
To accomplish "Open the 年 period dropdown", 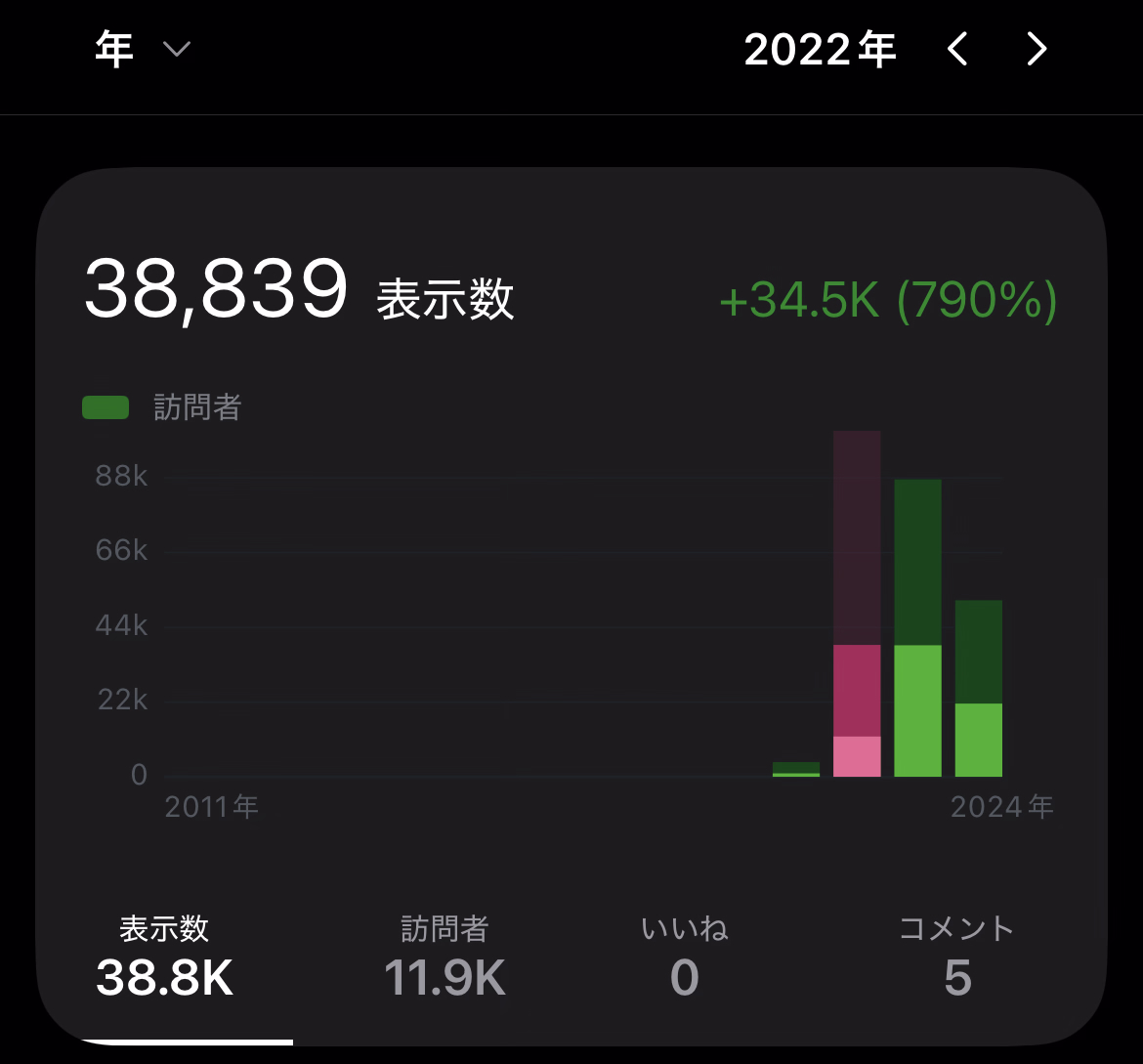I will point(143,49).
